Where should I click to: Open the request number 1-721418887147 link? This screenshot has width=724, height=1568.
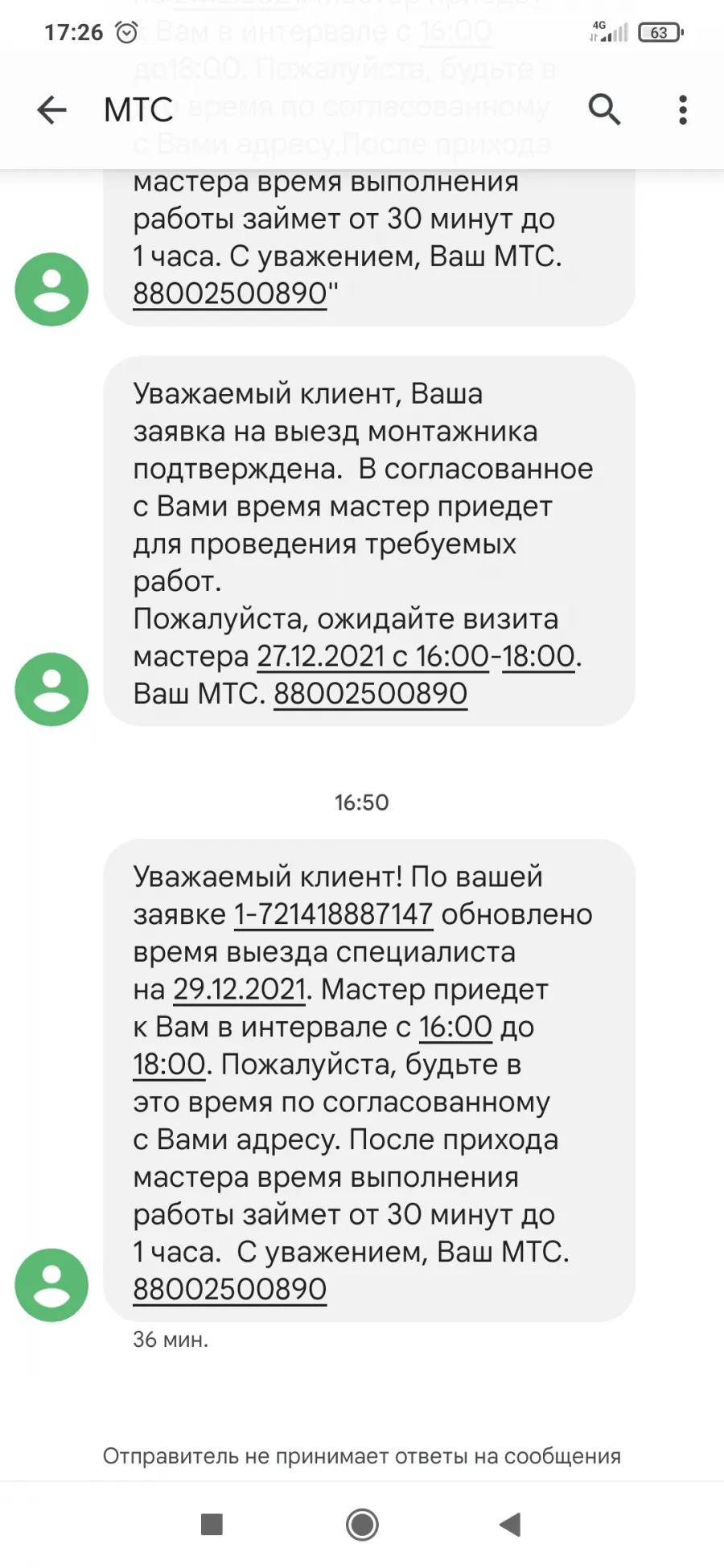[x=333, y=914]
